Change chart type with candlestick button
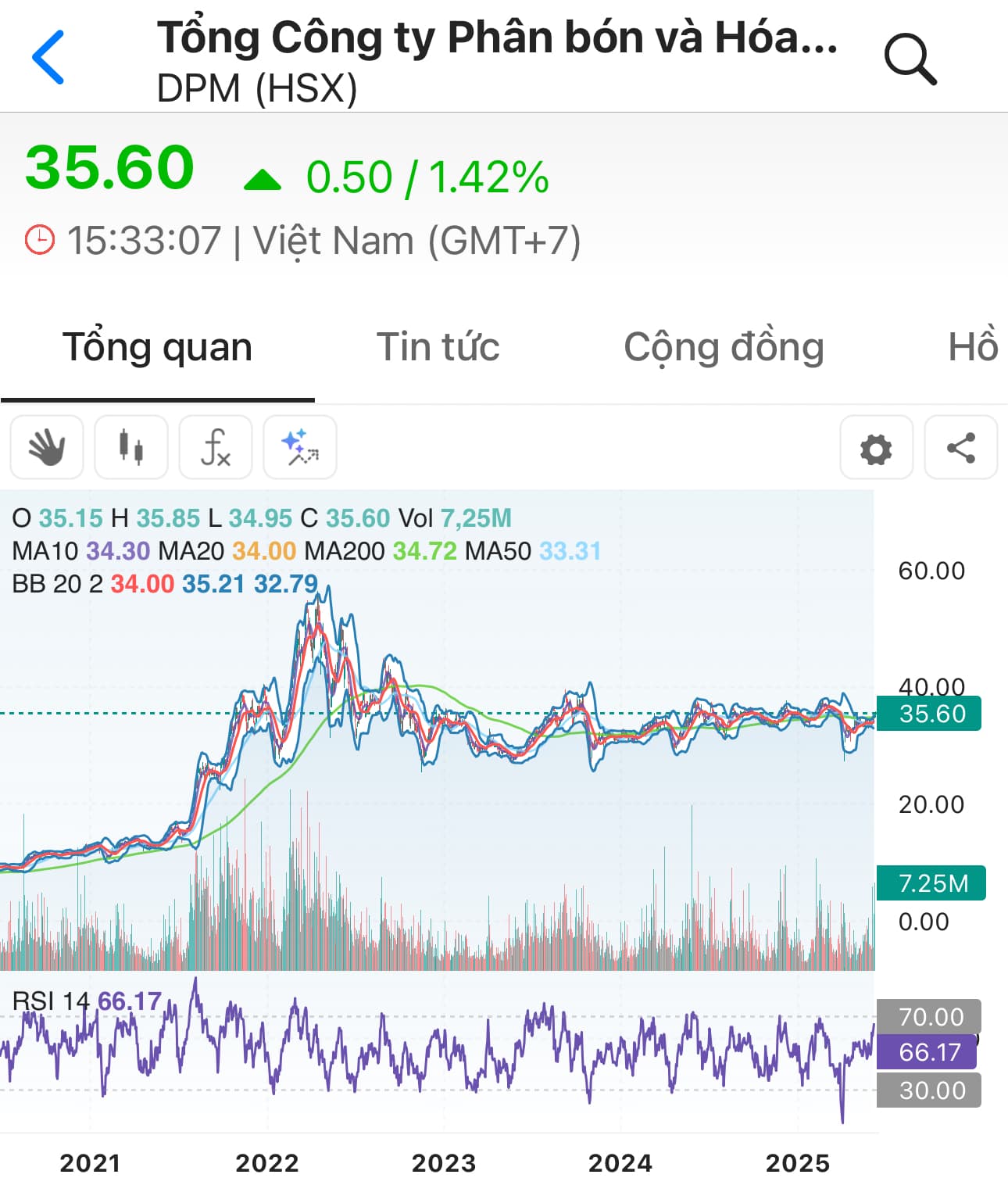 [131, 447]
